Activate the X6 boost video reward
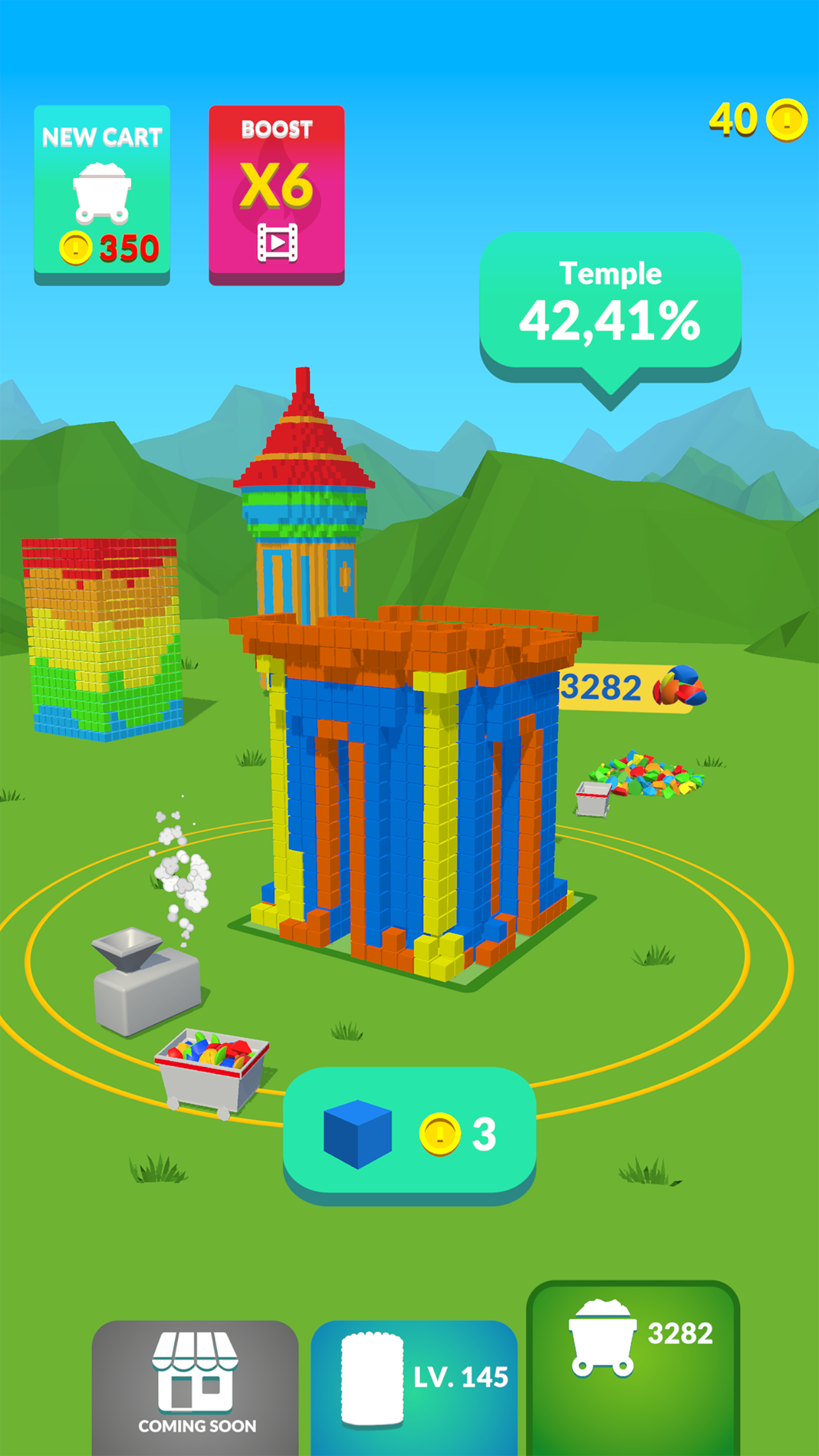 tap(276, 193)
